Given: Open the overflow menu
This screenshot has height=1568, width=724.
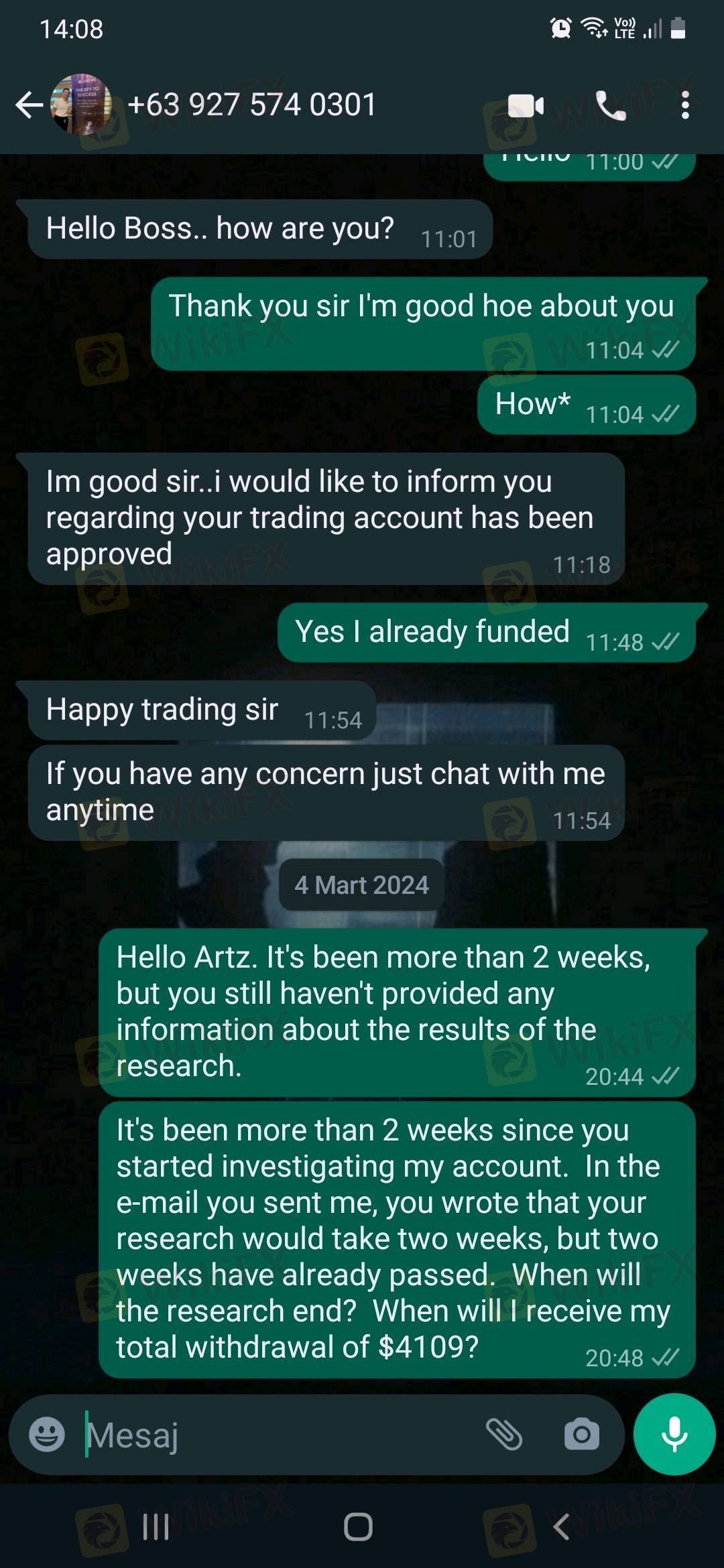Looking at the screenshot, I should [684, 106].
